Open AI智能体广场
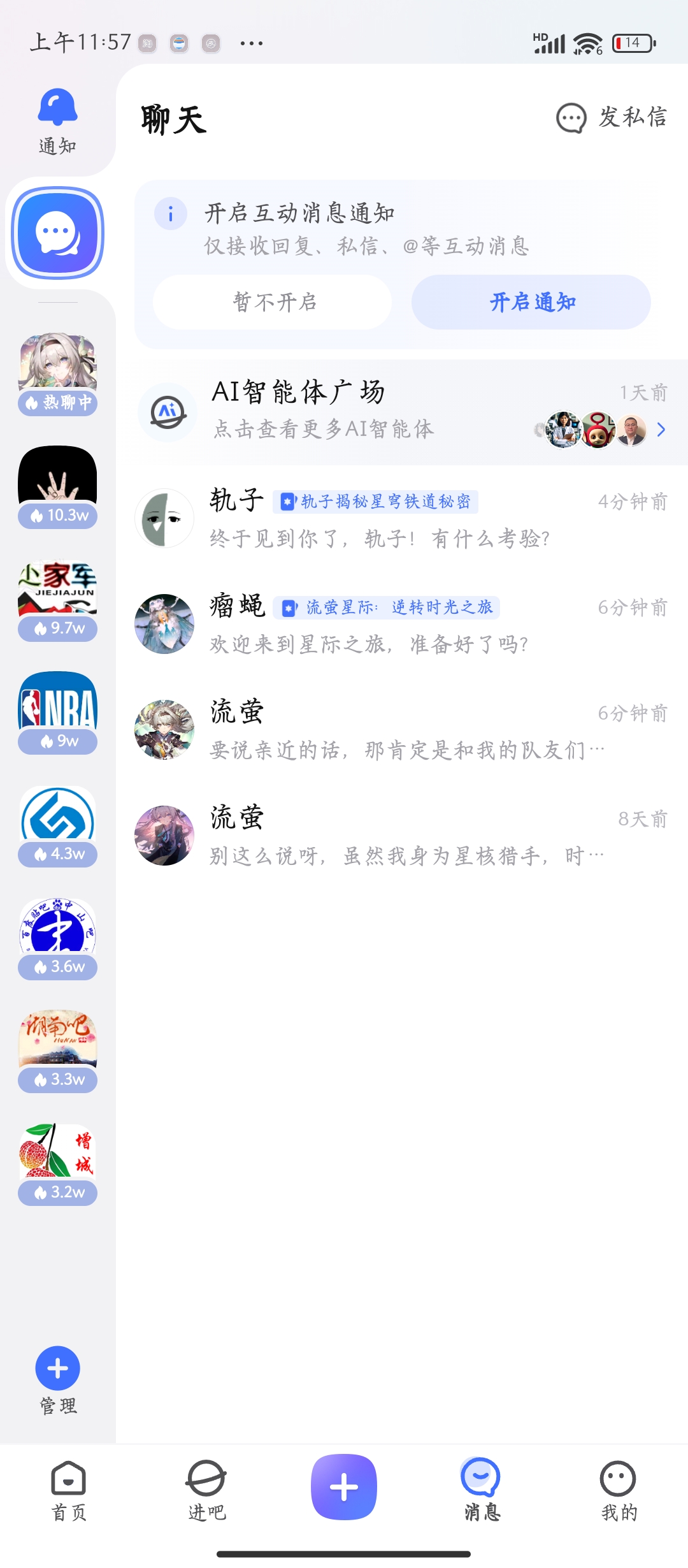The height and width of the screenshot is (1568, 688). (x=408, y=412)
